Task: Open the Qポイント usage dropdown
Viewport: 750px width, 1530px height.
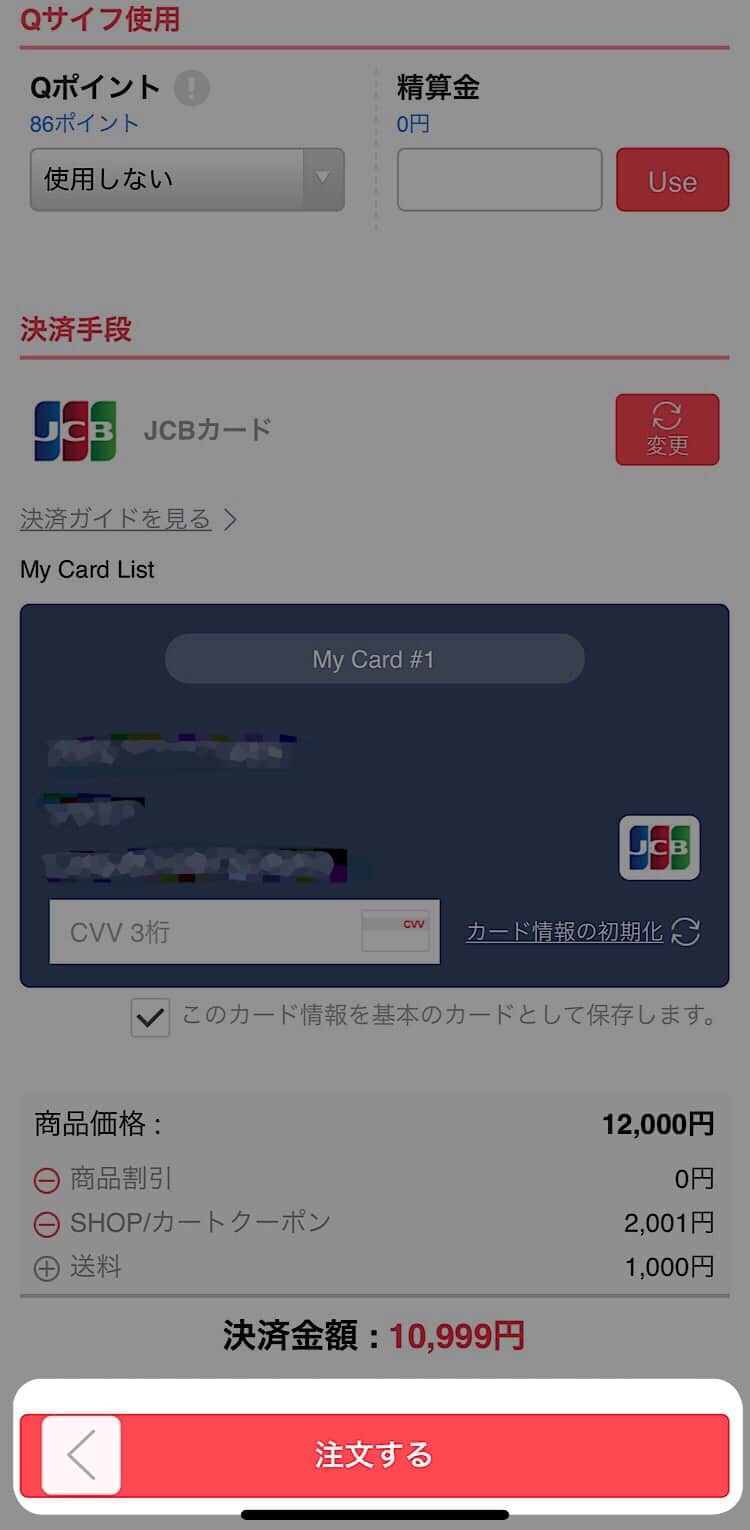Action: (187, 180)
